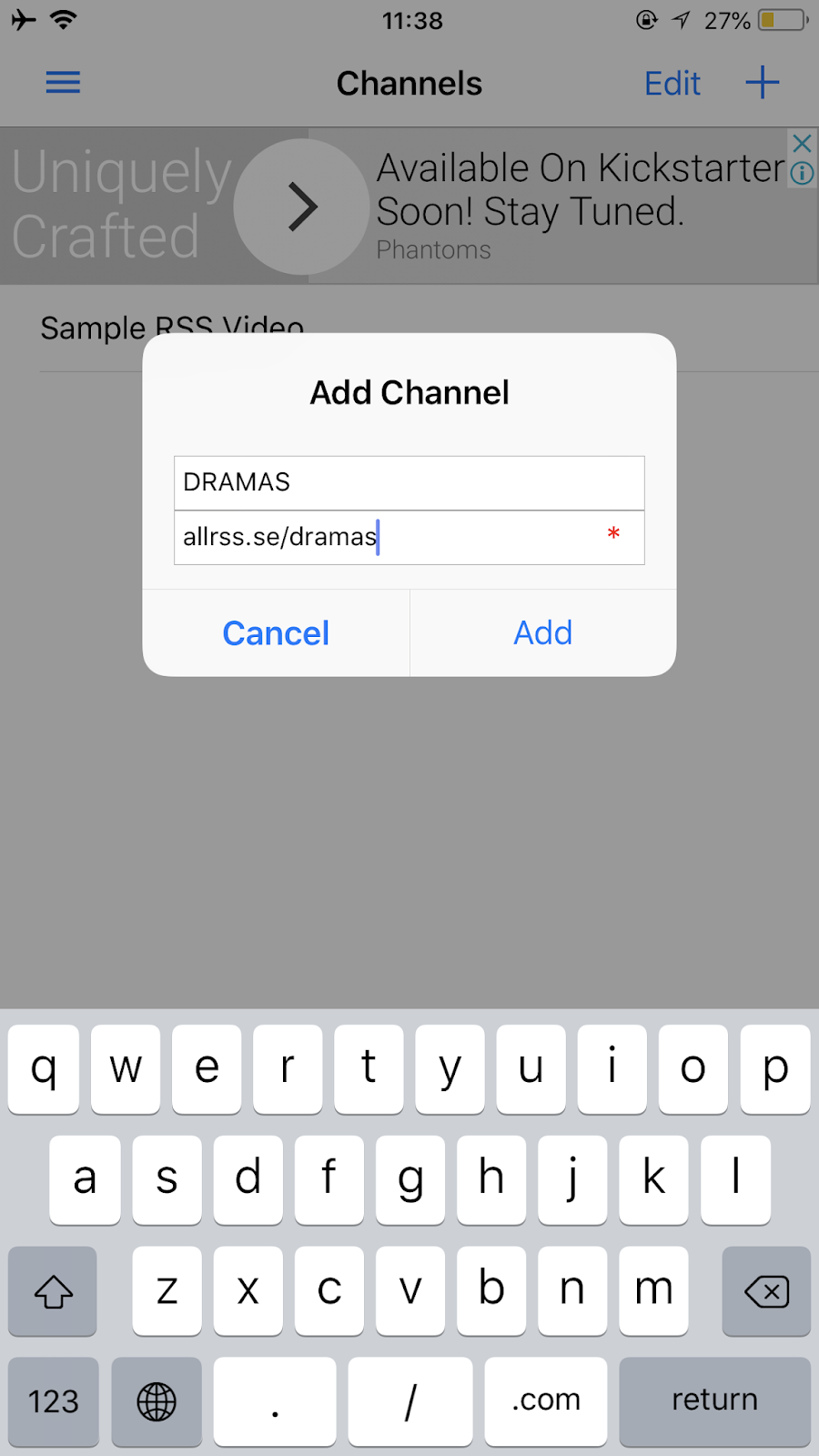Tap the shift key on the keyboard
819x1456 pixels.
point(52,1291)
